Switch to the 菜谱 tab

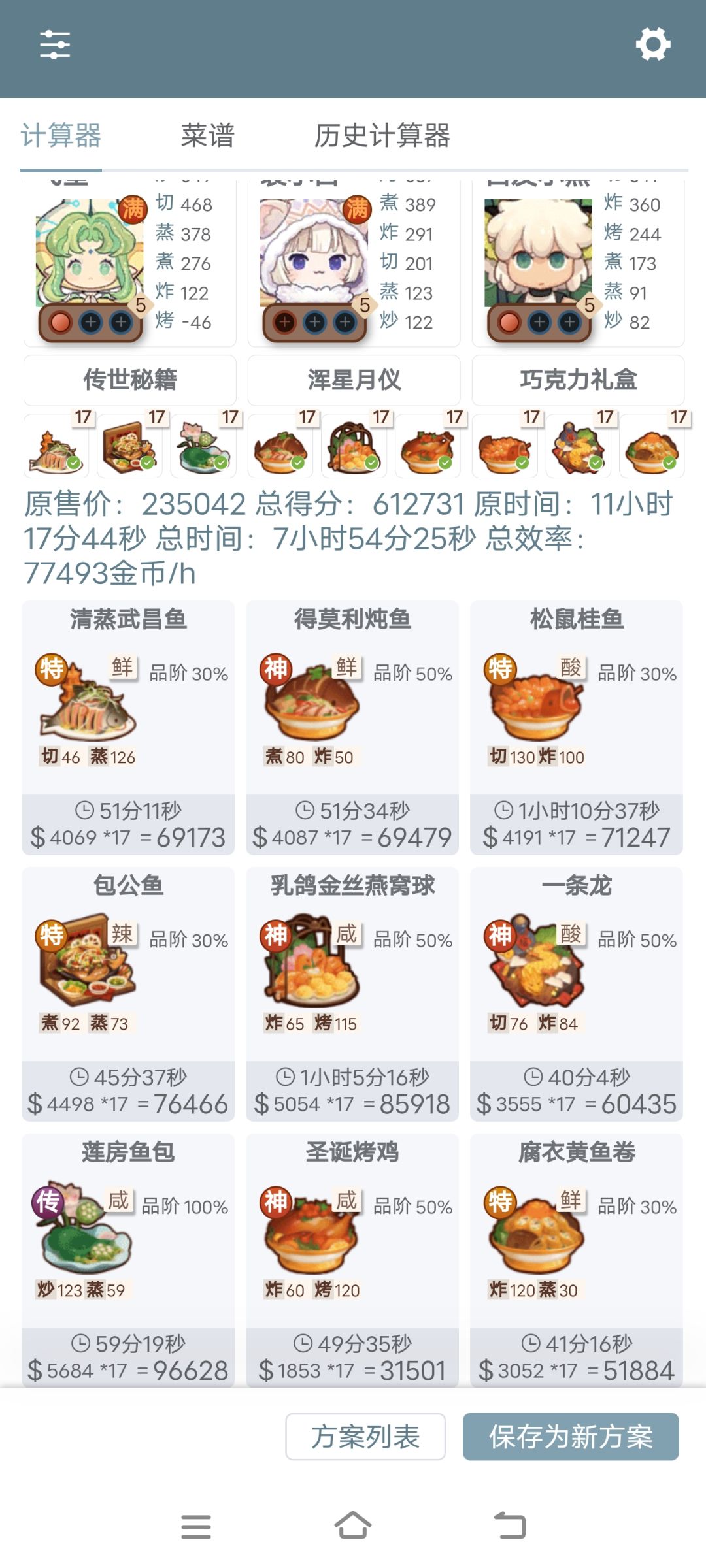[208, 135]
